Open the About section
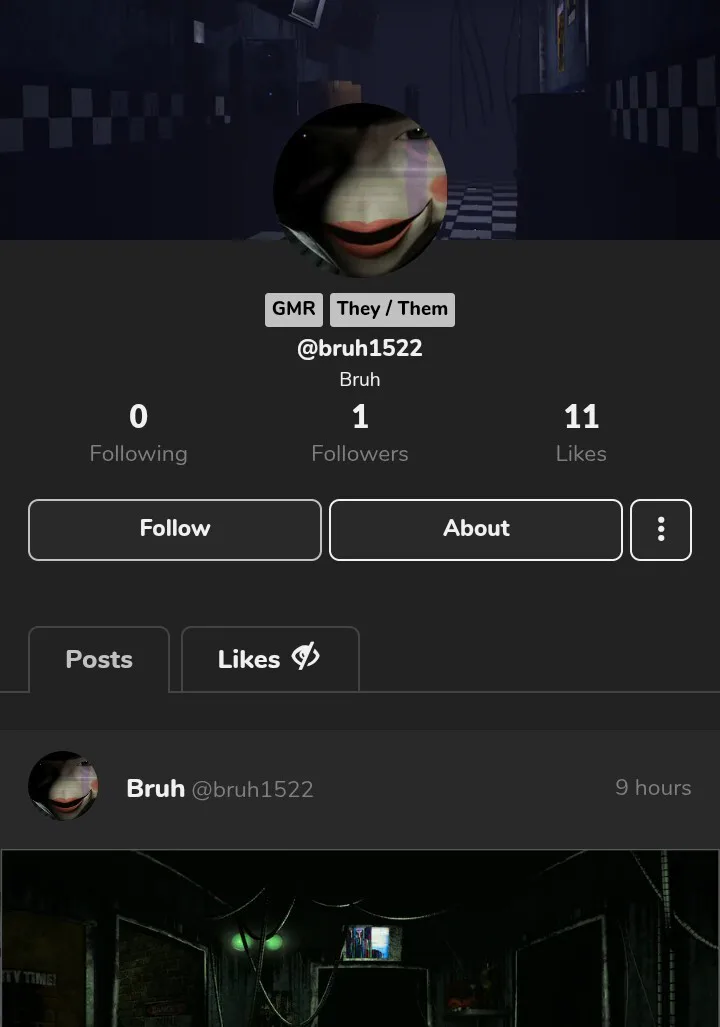This screenshot has height=1027, width=720. [476, 529]
